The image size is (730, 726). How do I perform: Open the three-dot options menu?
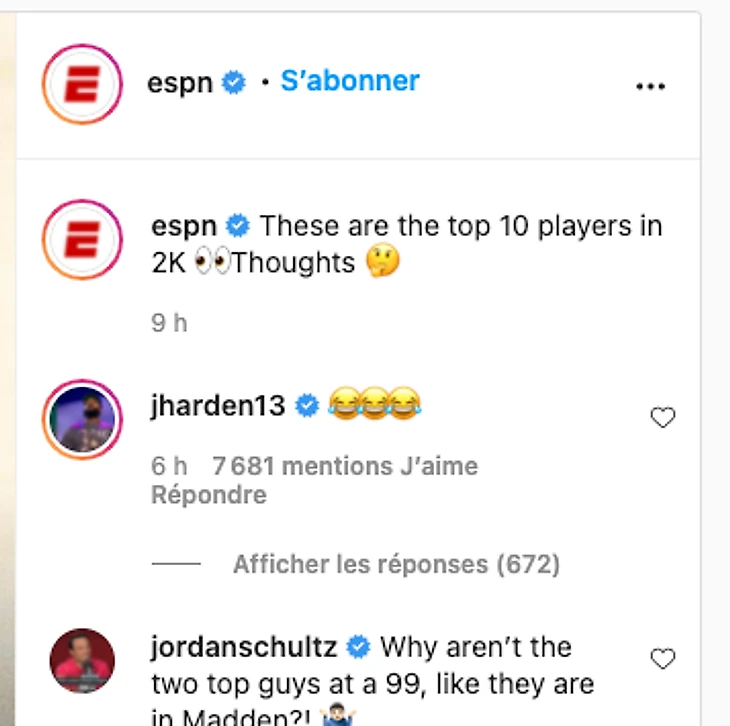click(650, 86)
